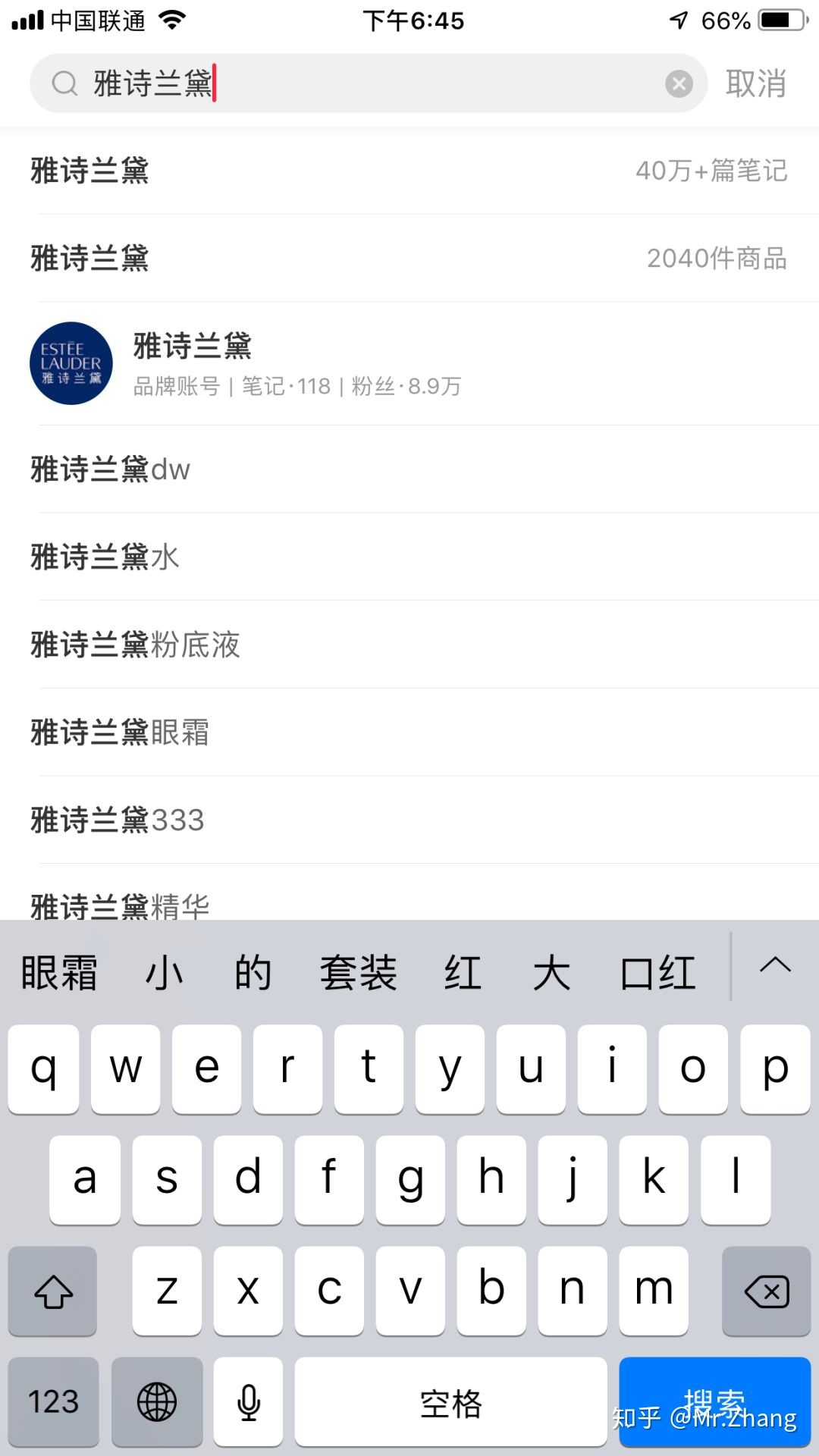Screen dimensions: 819x1456
Task: Tap the 取消 cancel button
Action: (x=755, y=83)
